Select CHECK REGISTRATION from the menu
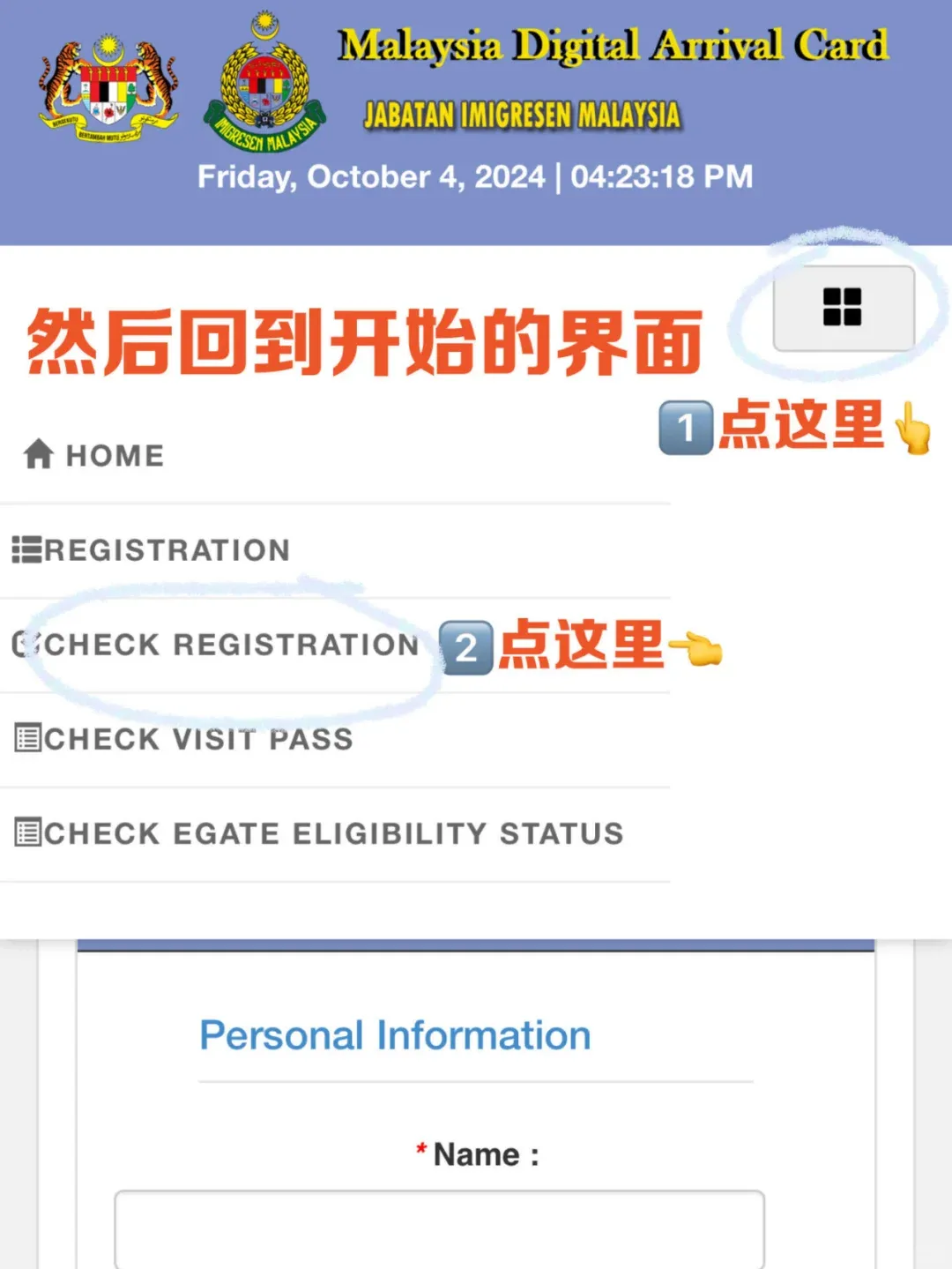Screen dimensions: 952x1269 [216, 645]
